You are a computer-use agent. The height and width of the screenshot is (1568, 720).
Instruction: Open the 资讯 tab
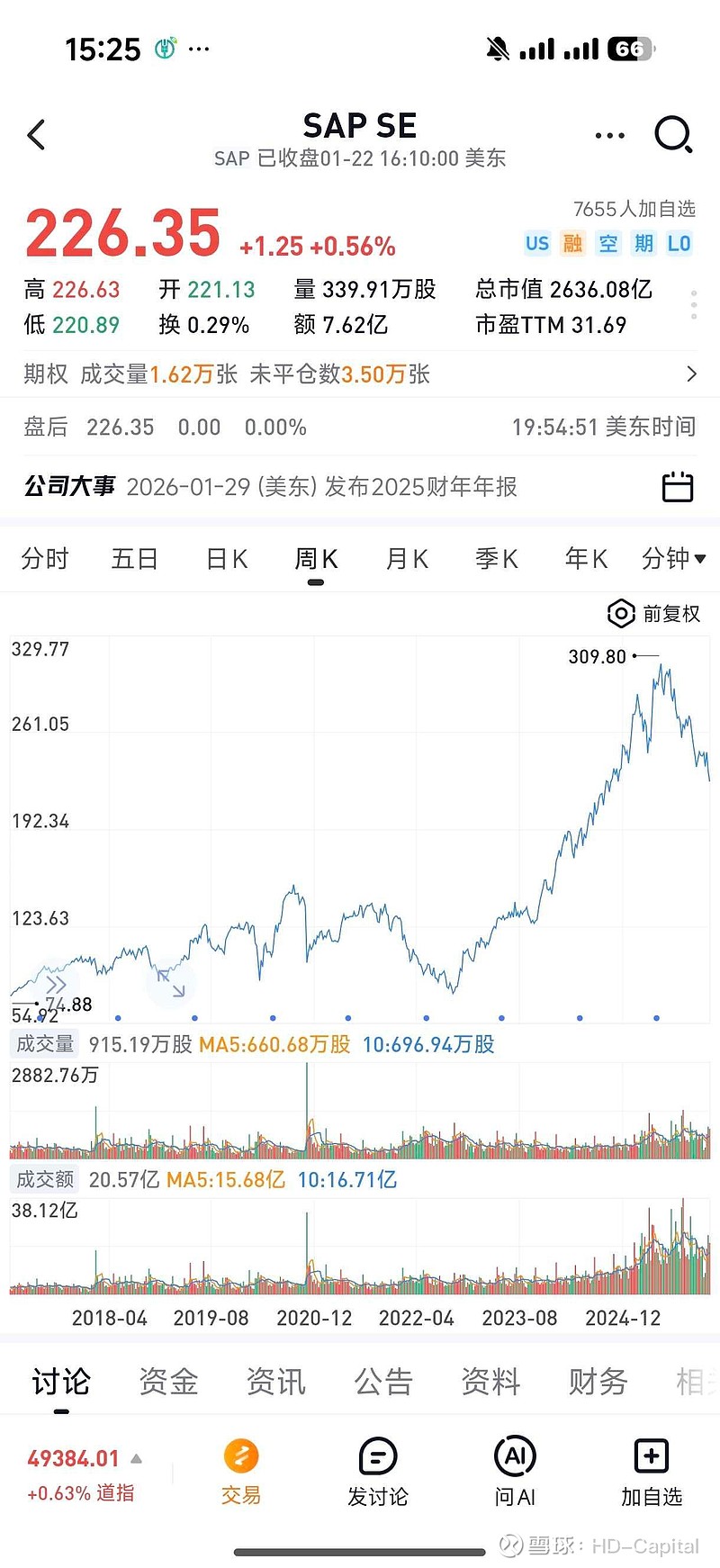275,1382
